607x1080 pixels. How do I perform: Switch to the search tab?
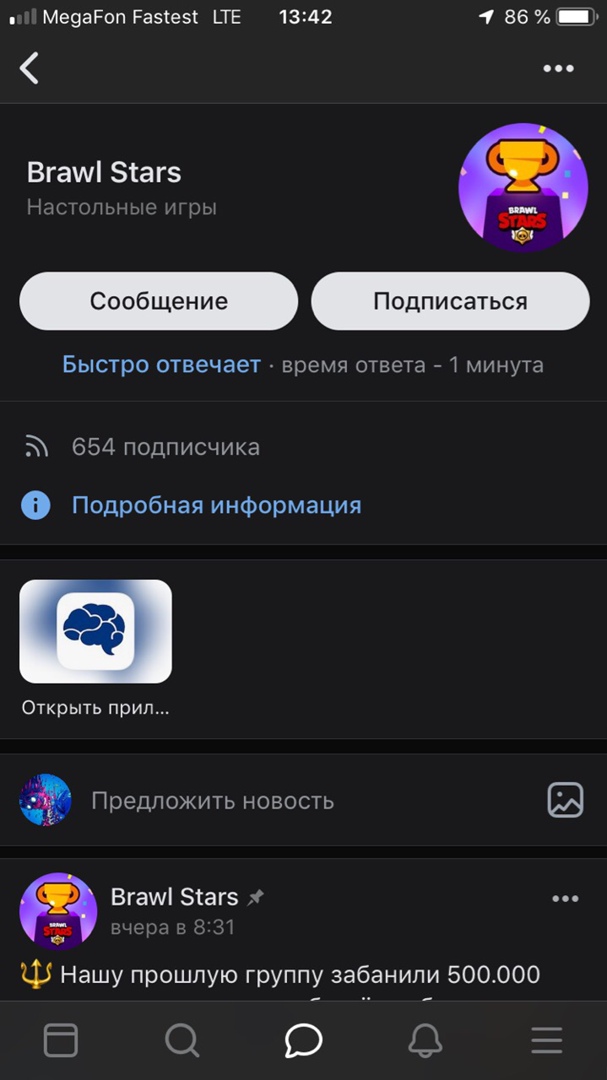pyautogui.click(x=182, y=1041)
